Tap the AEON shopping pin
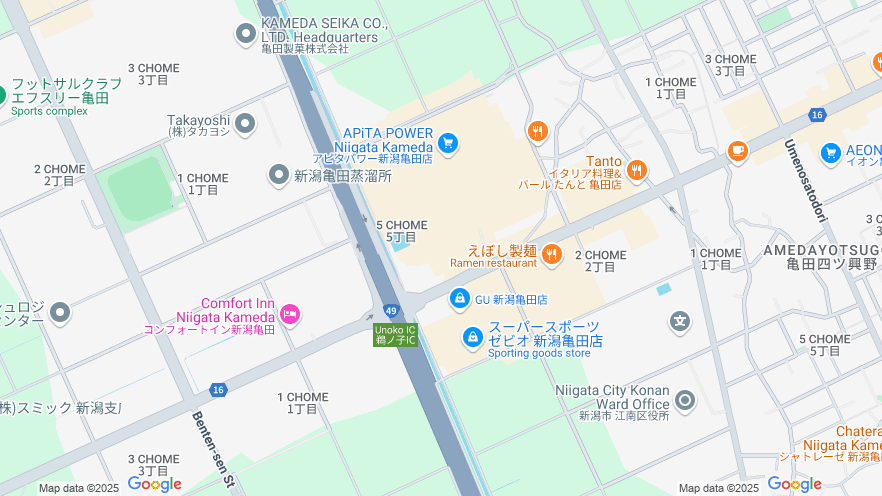The height and width of the screenshot is (496, 882). [x=830, y=152]
